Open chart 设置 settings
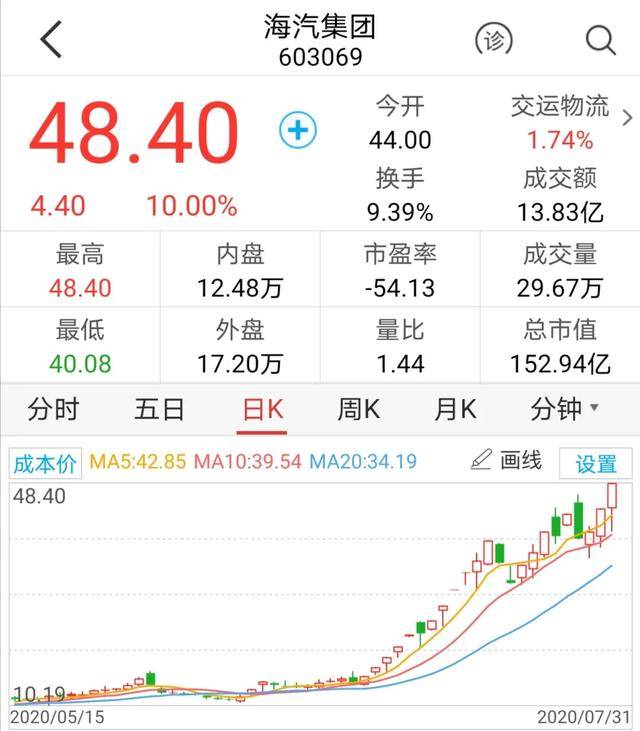 (596, 463)
